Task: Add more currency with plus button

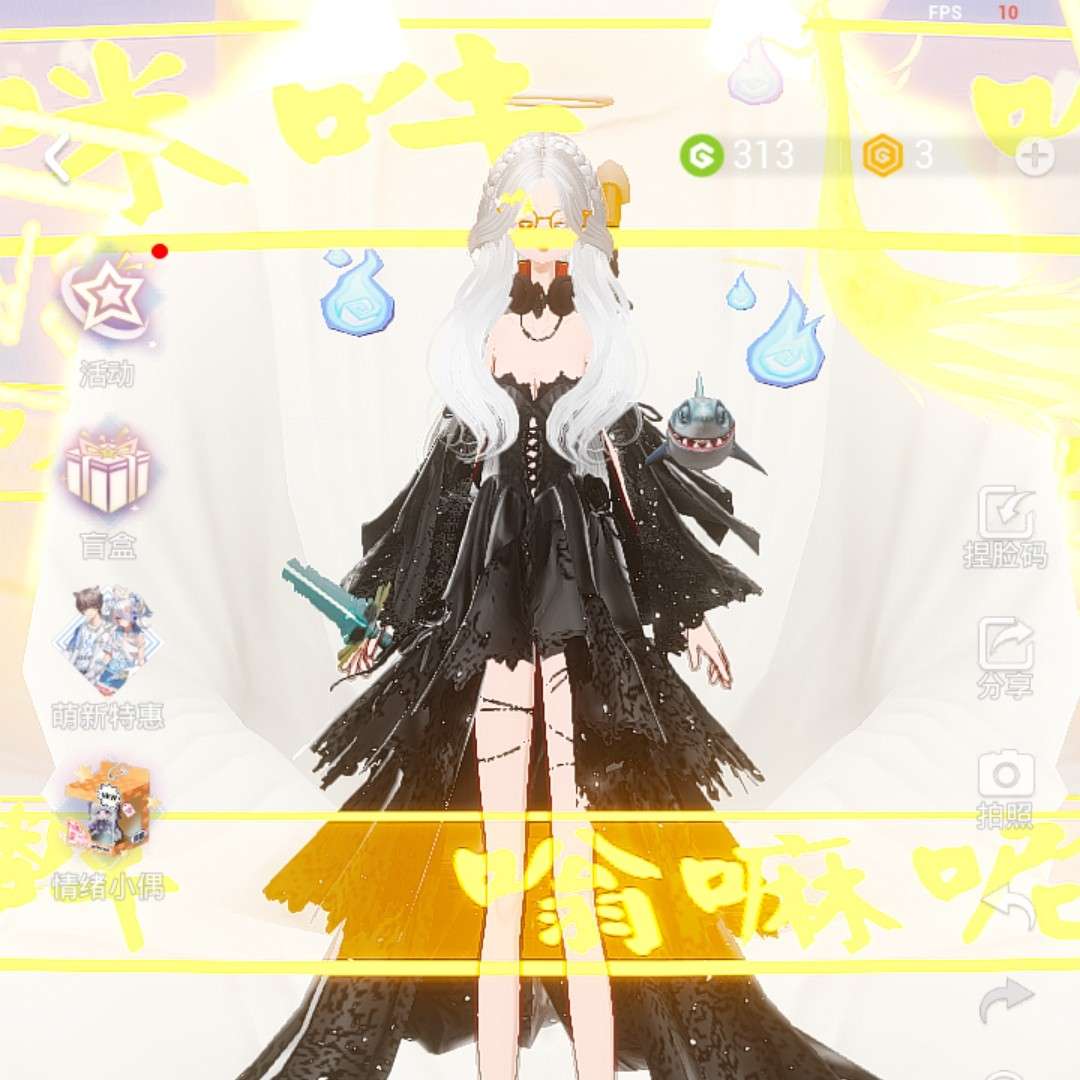Action: tap(1034, 157)
